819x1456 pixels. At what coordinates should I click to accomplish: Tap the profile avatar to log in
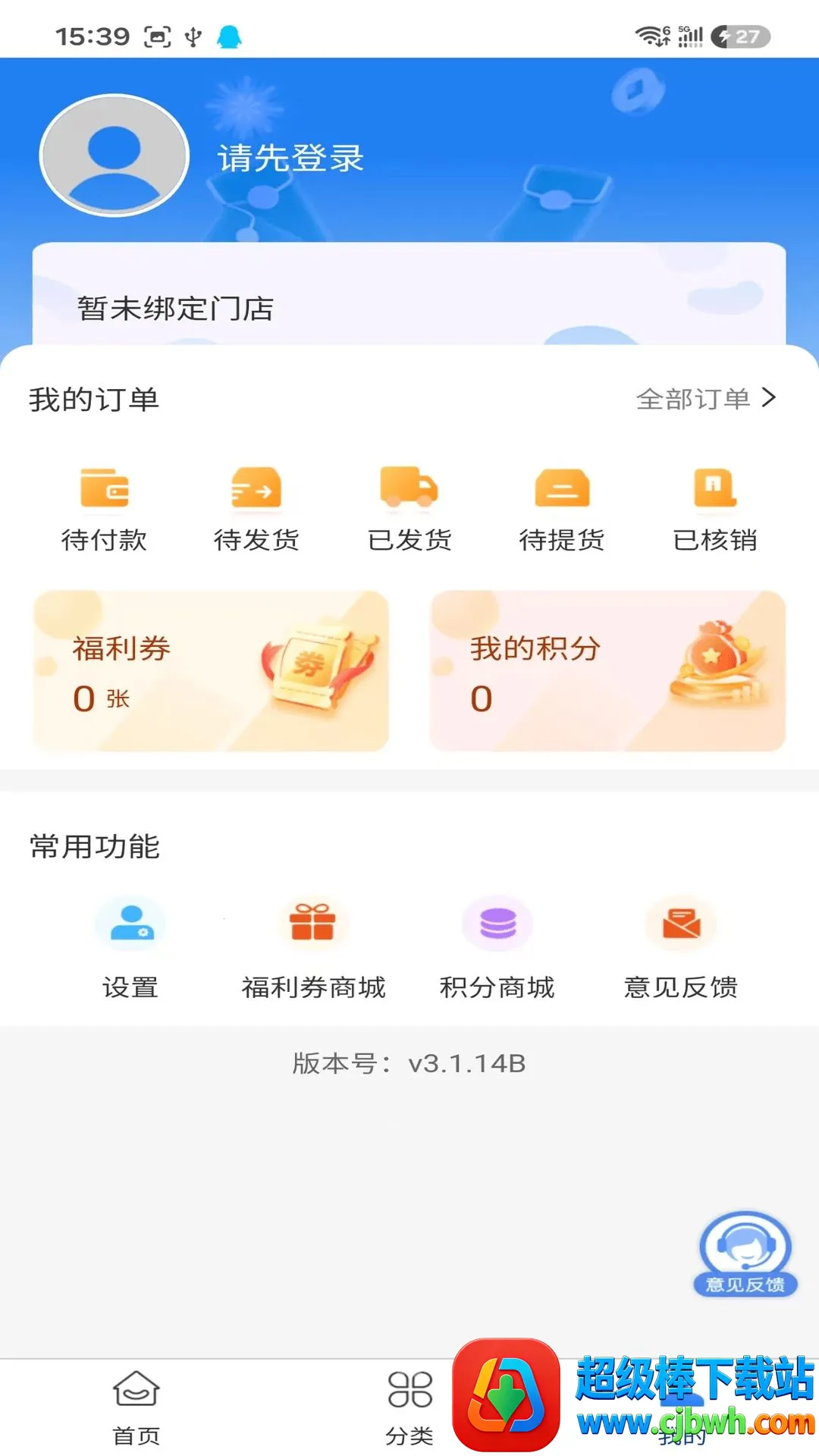coord(114,155)
